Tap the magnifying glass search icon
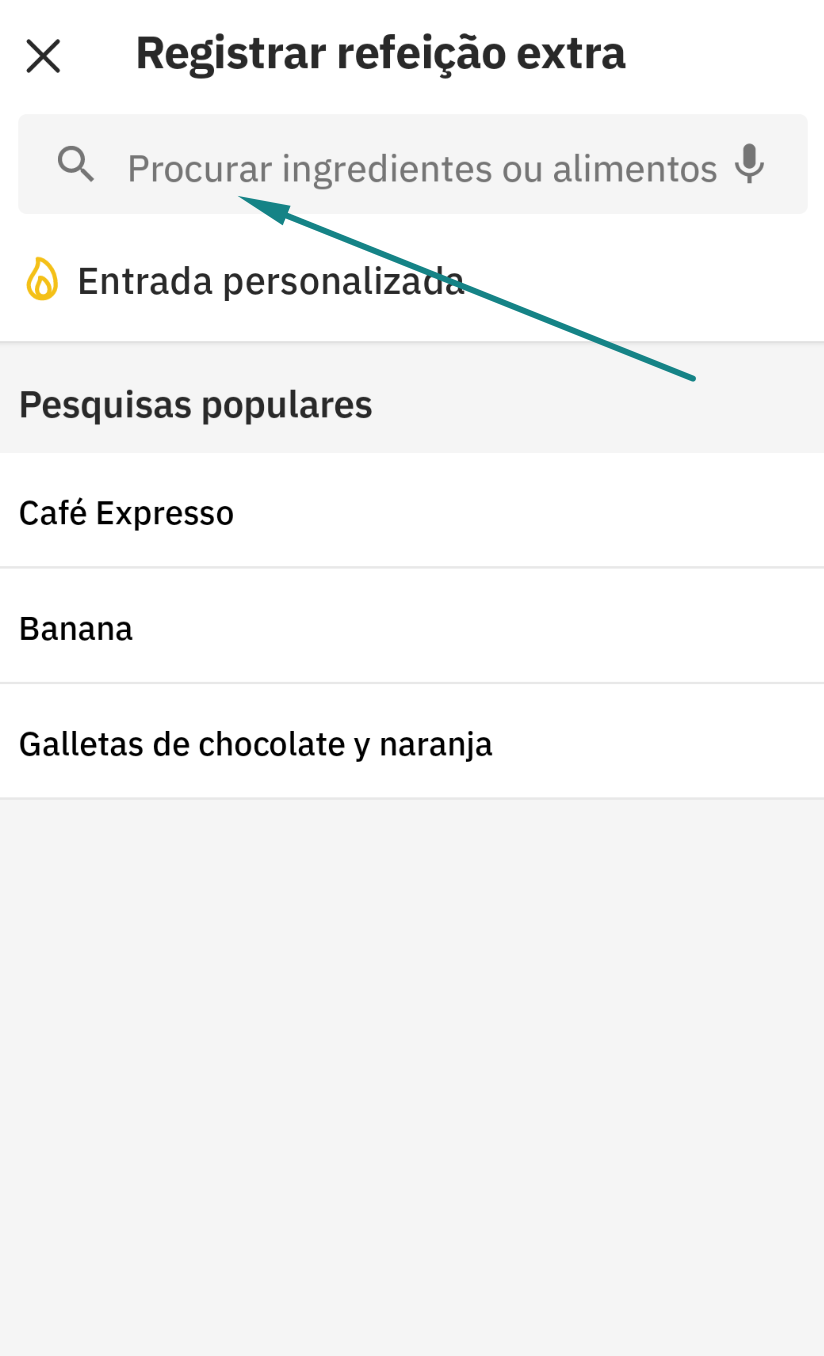824x1356 pixels. click(x=75, y=163)
